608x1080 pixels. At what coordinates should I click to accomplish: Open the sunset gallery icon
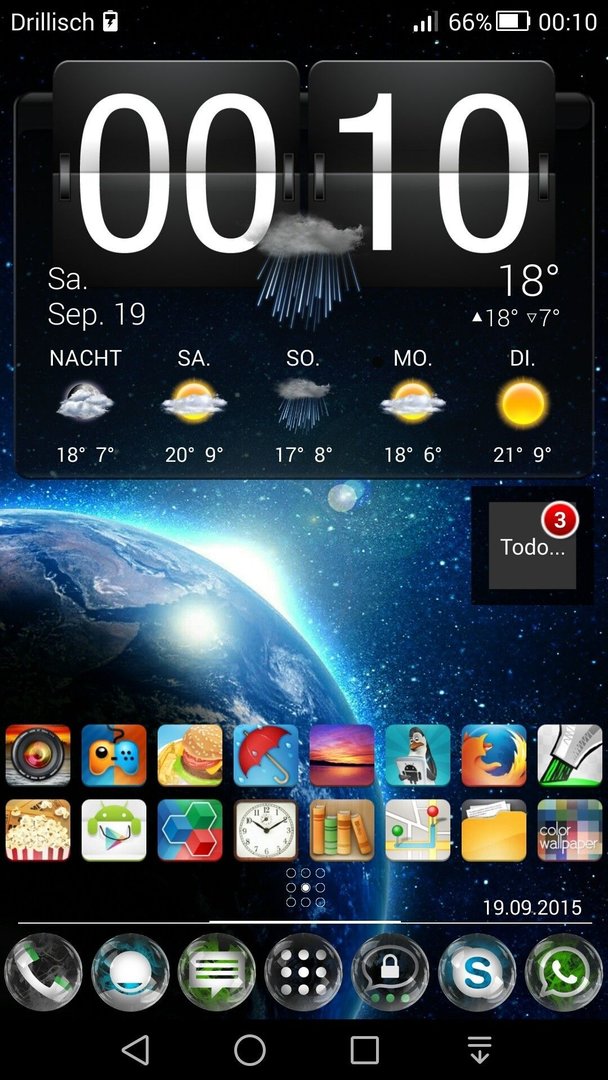[x=342, y=756]
